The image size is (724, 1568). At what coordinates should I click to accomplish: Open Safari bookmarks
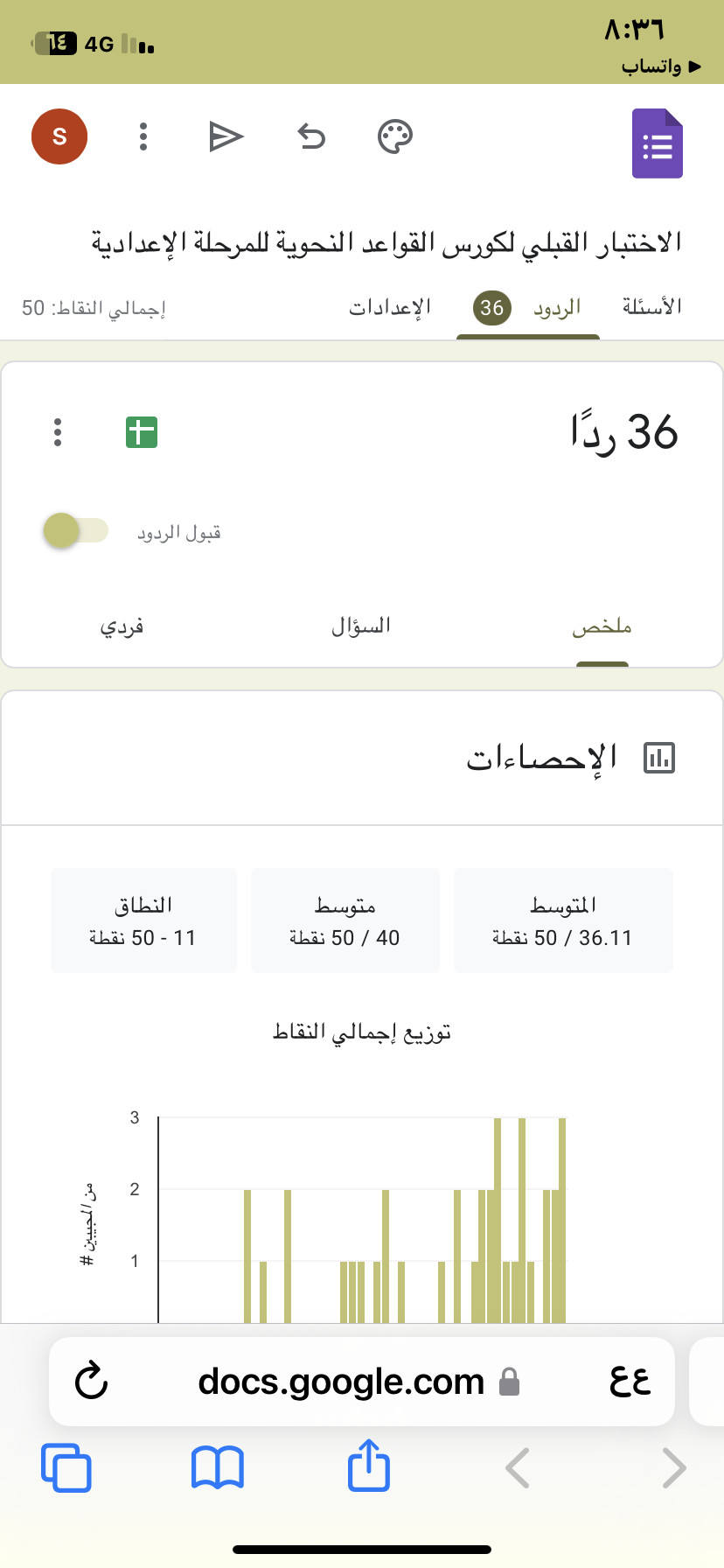tap(218, 1467)
